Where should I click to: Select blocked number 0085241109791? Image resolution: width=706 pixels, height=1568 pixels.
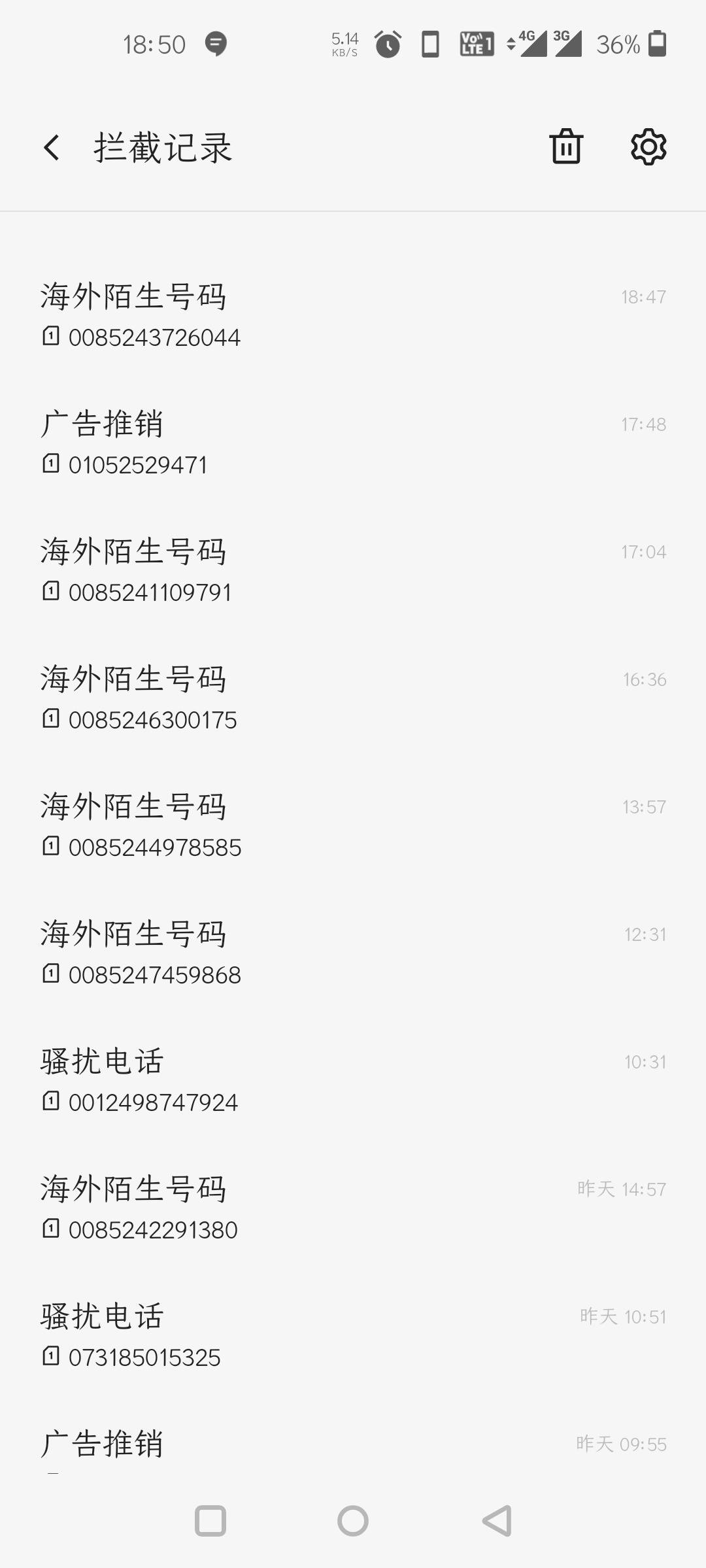pyautogui.click(x=353, y=571)
